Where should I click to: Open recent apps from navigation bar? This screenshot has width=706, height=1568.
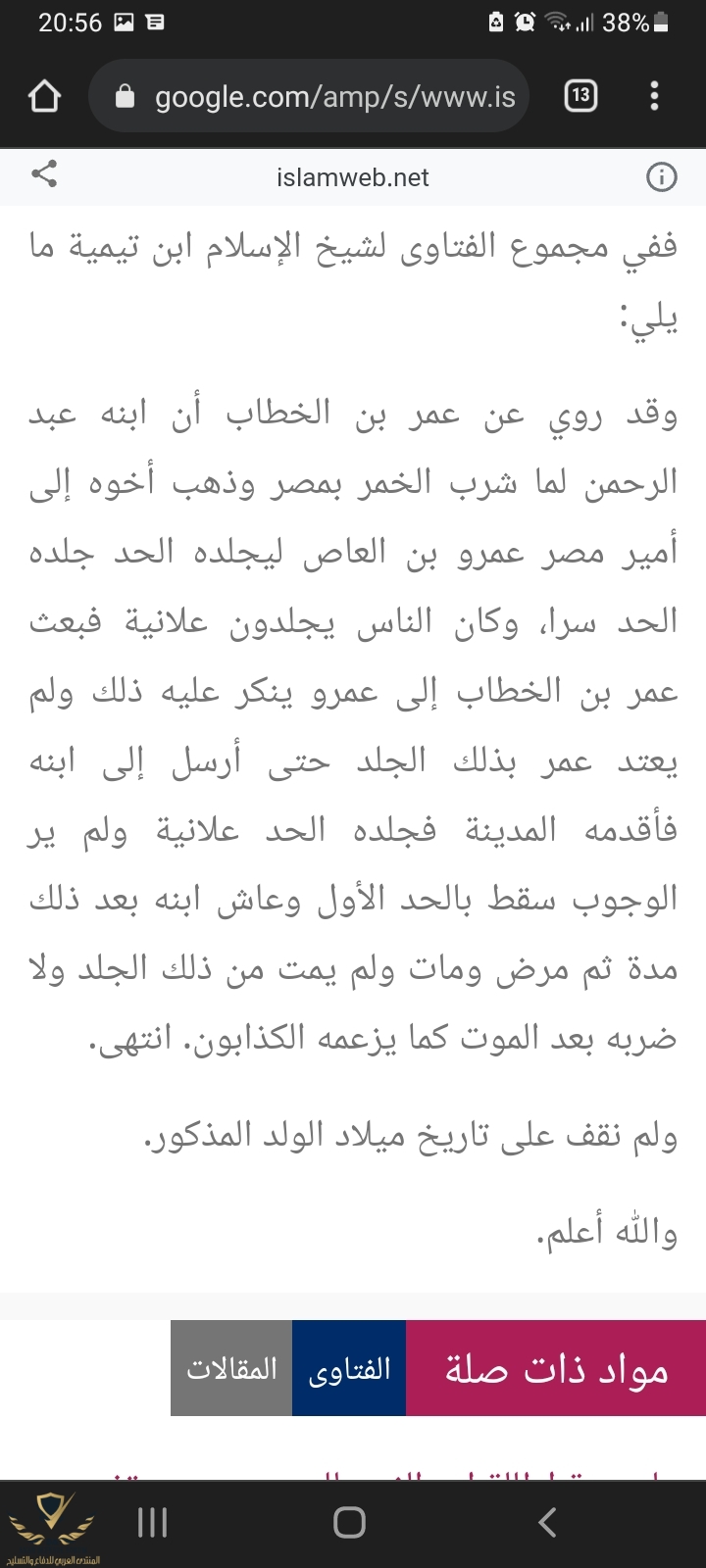click(x=152, y=1522)
